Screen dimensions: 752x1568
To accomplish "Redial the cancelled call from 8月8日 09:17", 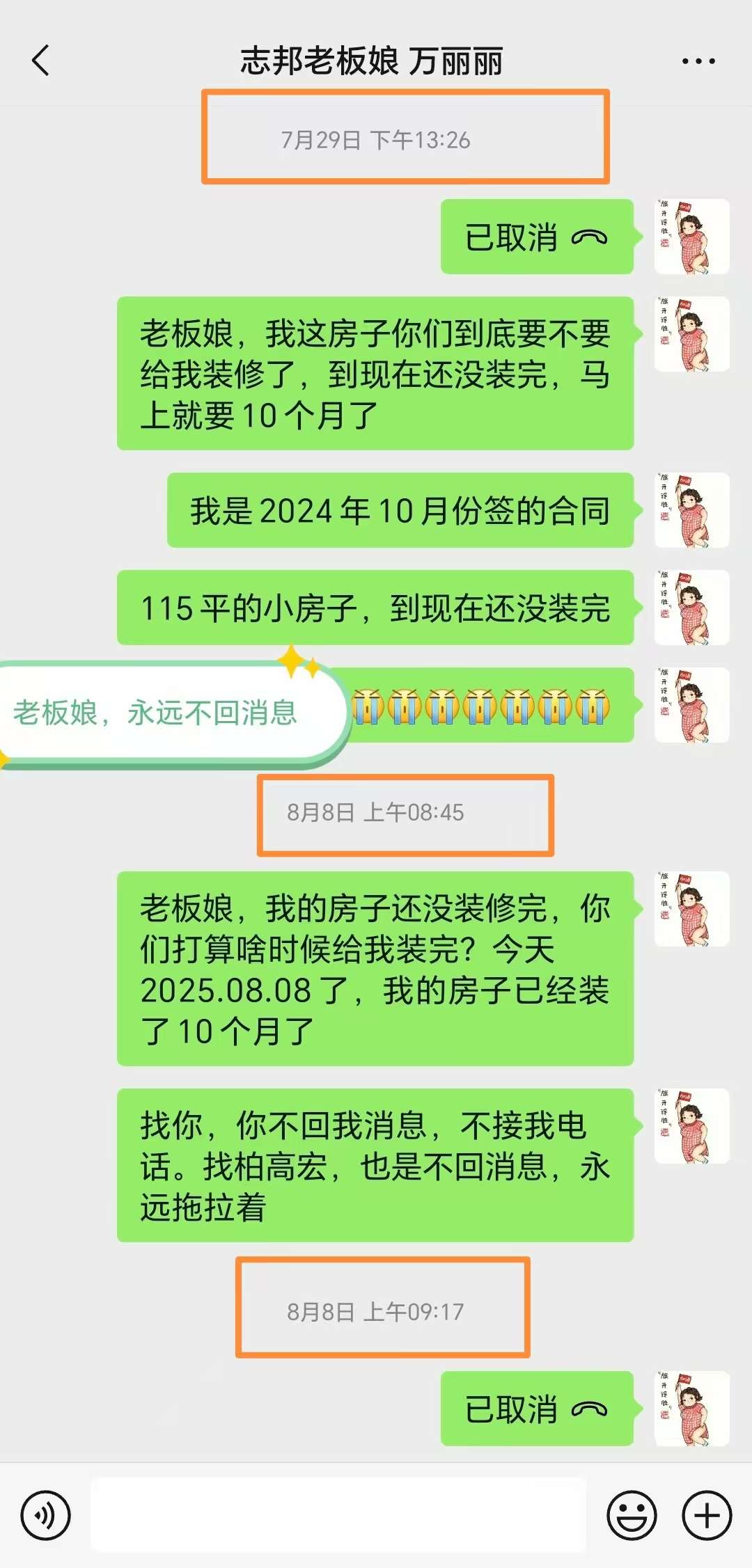I will tap(537, 1409).
